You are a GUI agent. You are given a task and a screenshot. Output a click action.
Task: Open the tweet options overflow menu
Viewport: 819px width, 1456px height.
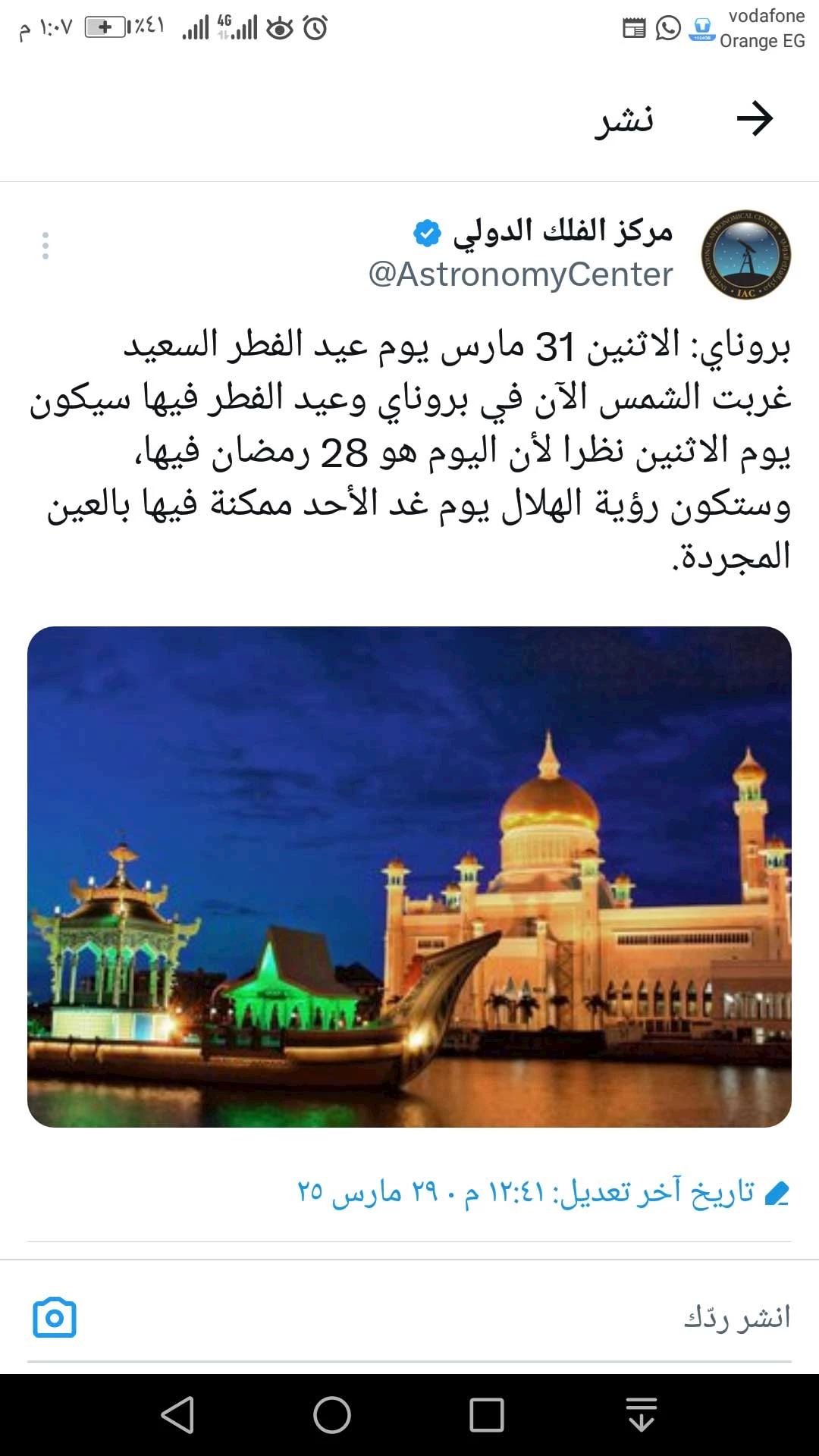tap(47, 245)
